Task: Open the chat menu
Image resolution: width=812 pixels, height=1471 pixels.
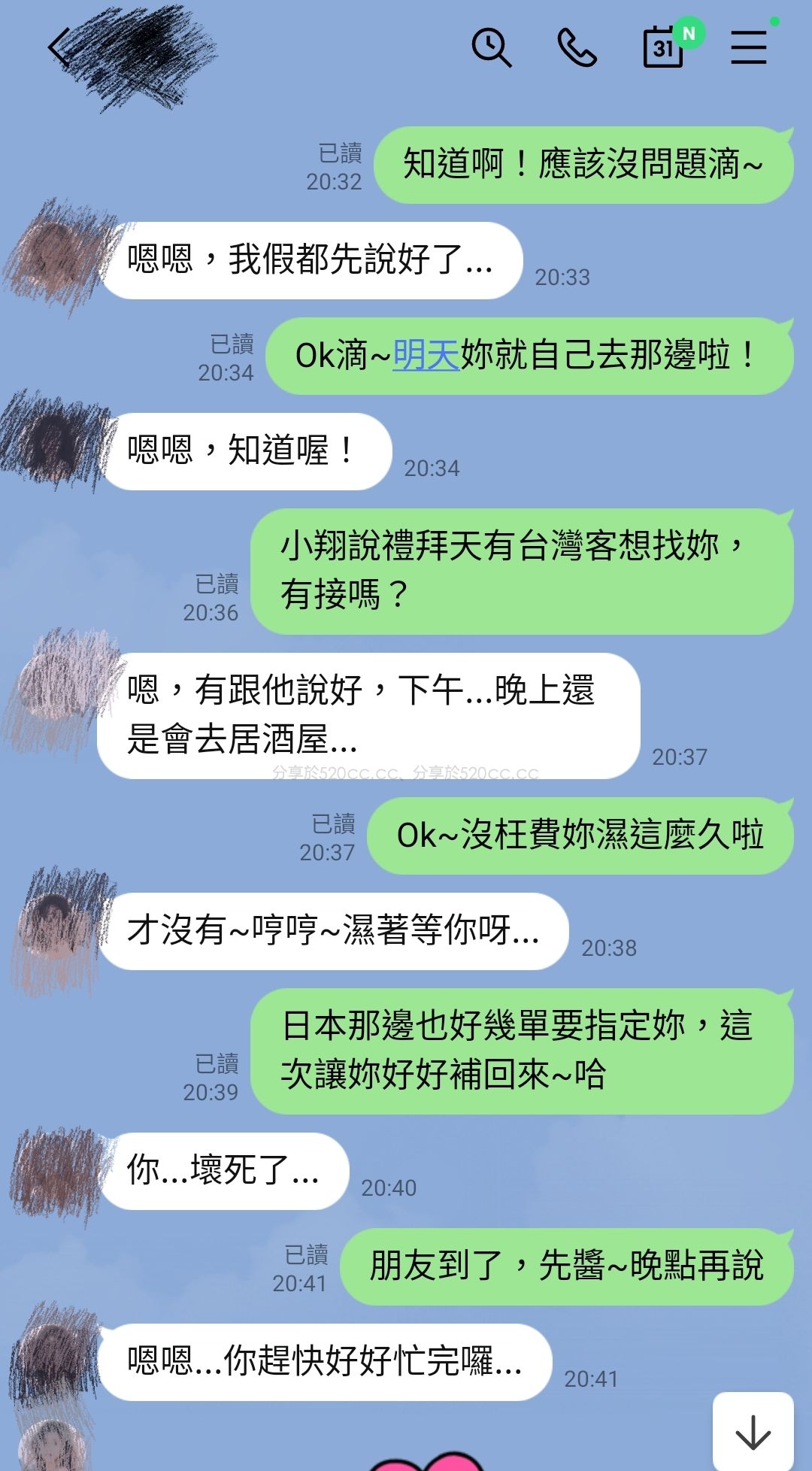Action: click(x=749, y=48)
